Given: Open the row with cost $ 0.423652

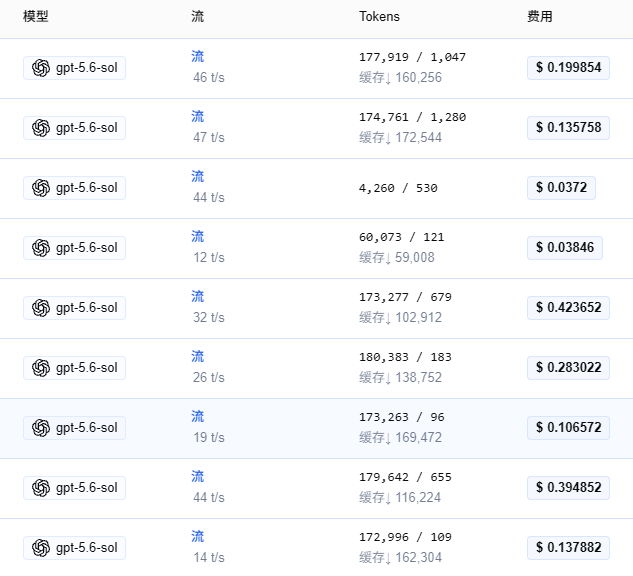Looking at the screenshot, I should (316, 308).
